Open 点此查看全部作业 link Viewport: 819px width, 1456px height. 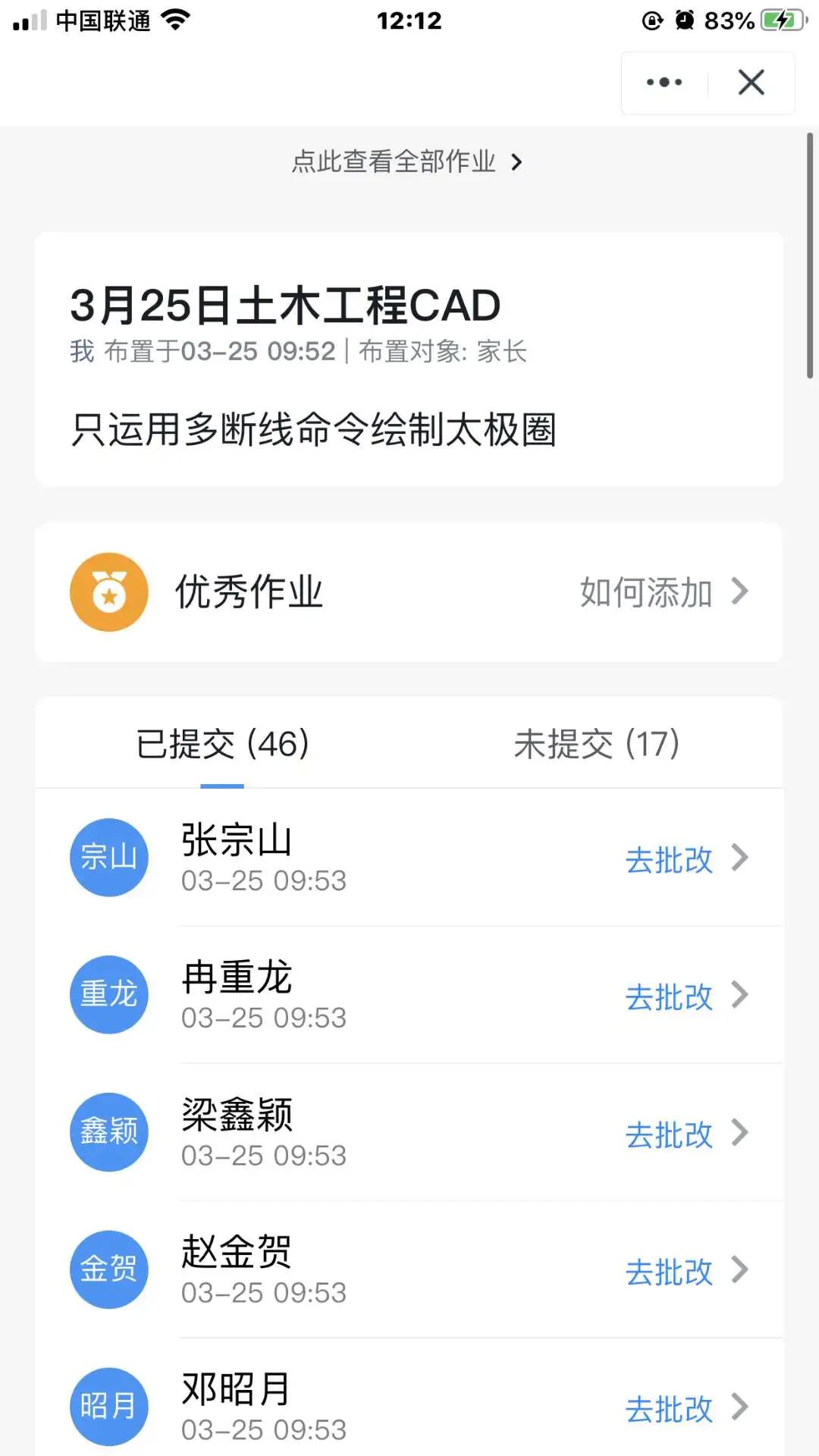coord(407,162)
